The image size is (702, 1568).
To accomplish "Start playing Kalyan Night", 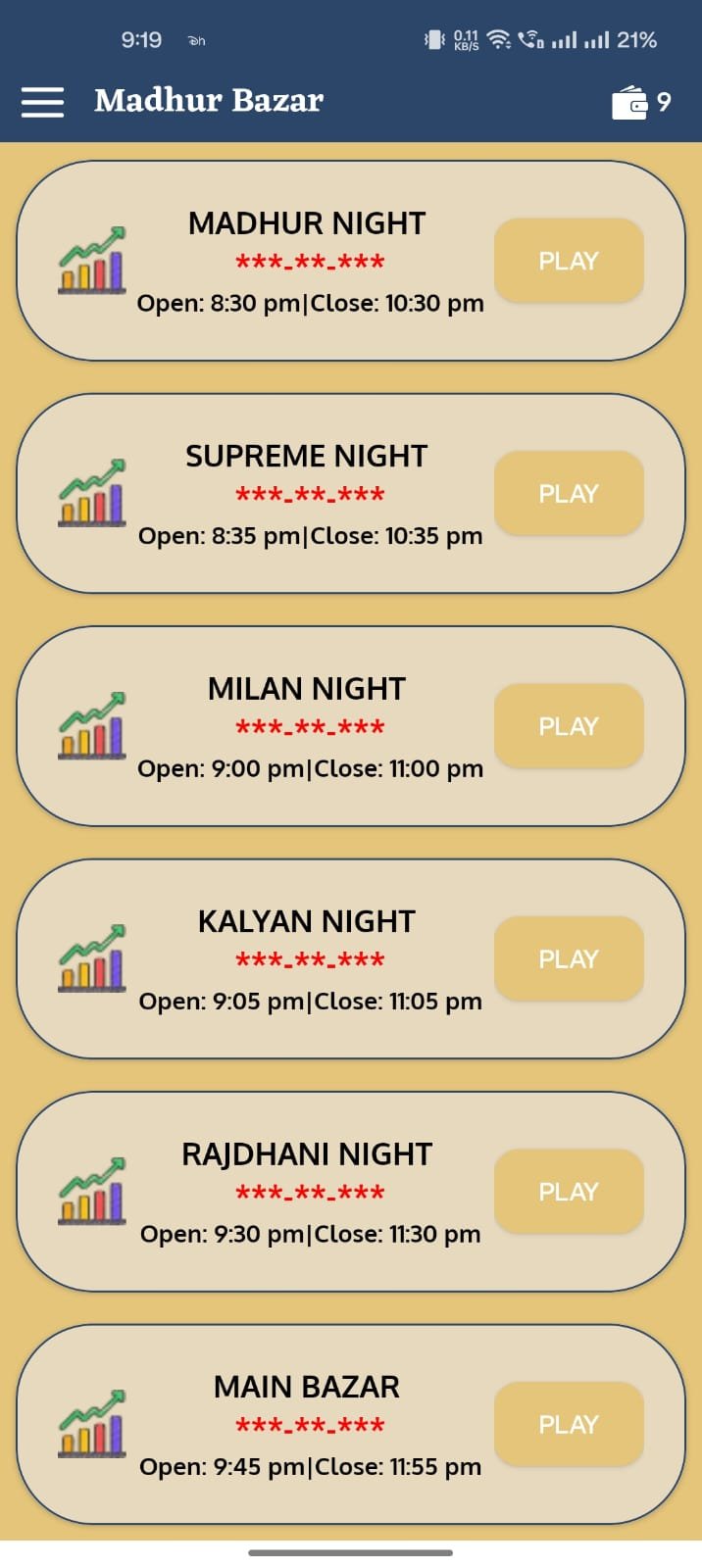I will (x=569, y=958).
